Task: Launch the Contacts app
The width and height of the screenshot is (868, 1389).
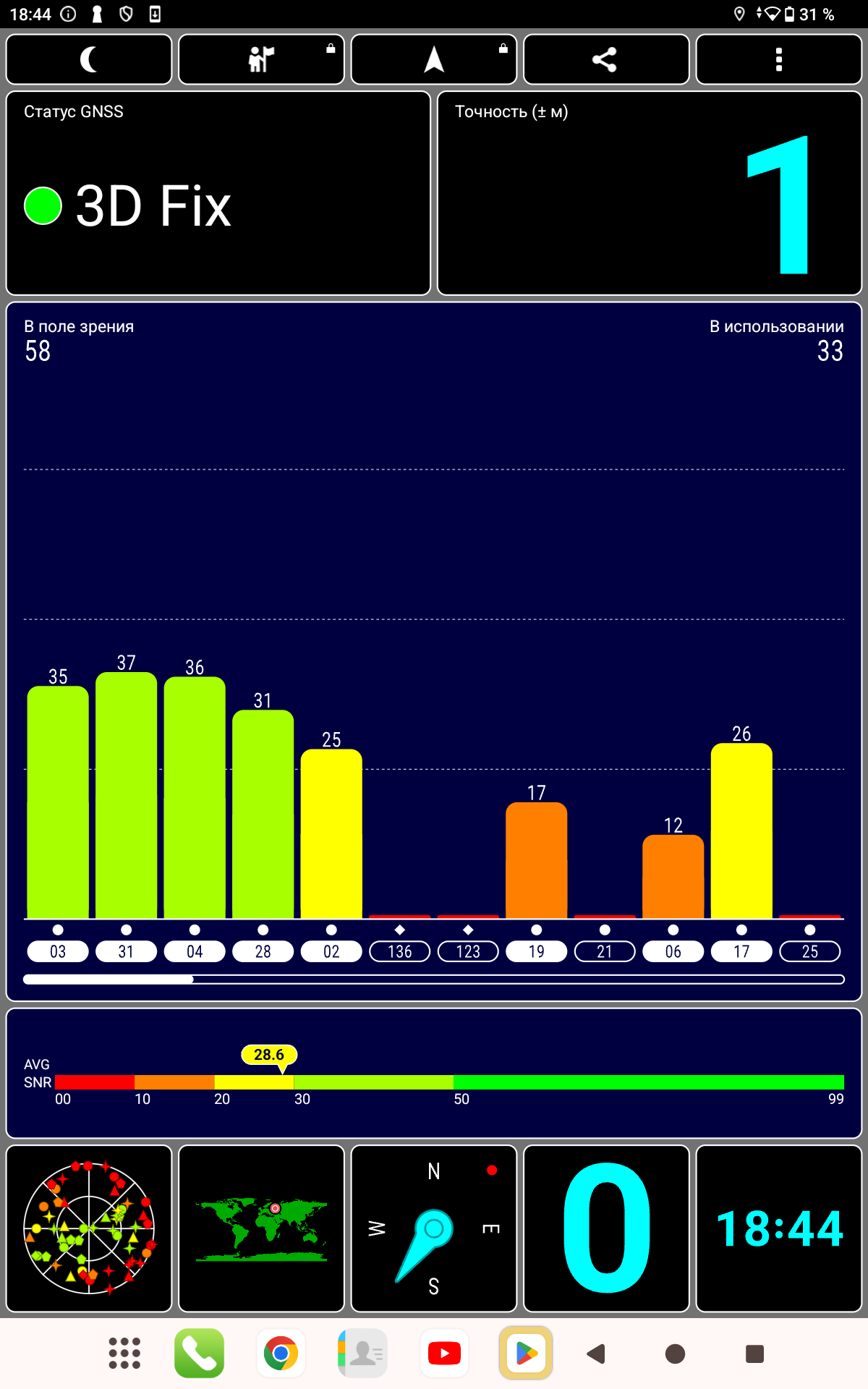Action: (362, 1353)
